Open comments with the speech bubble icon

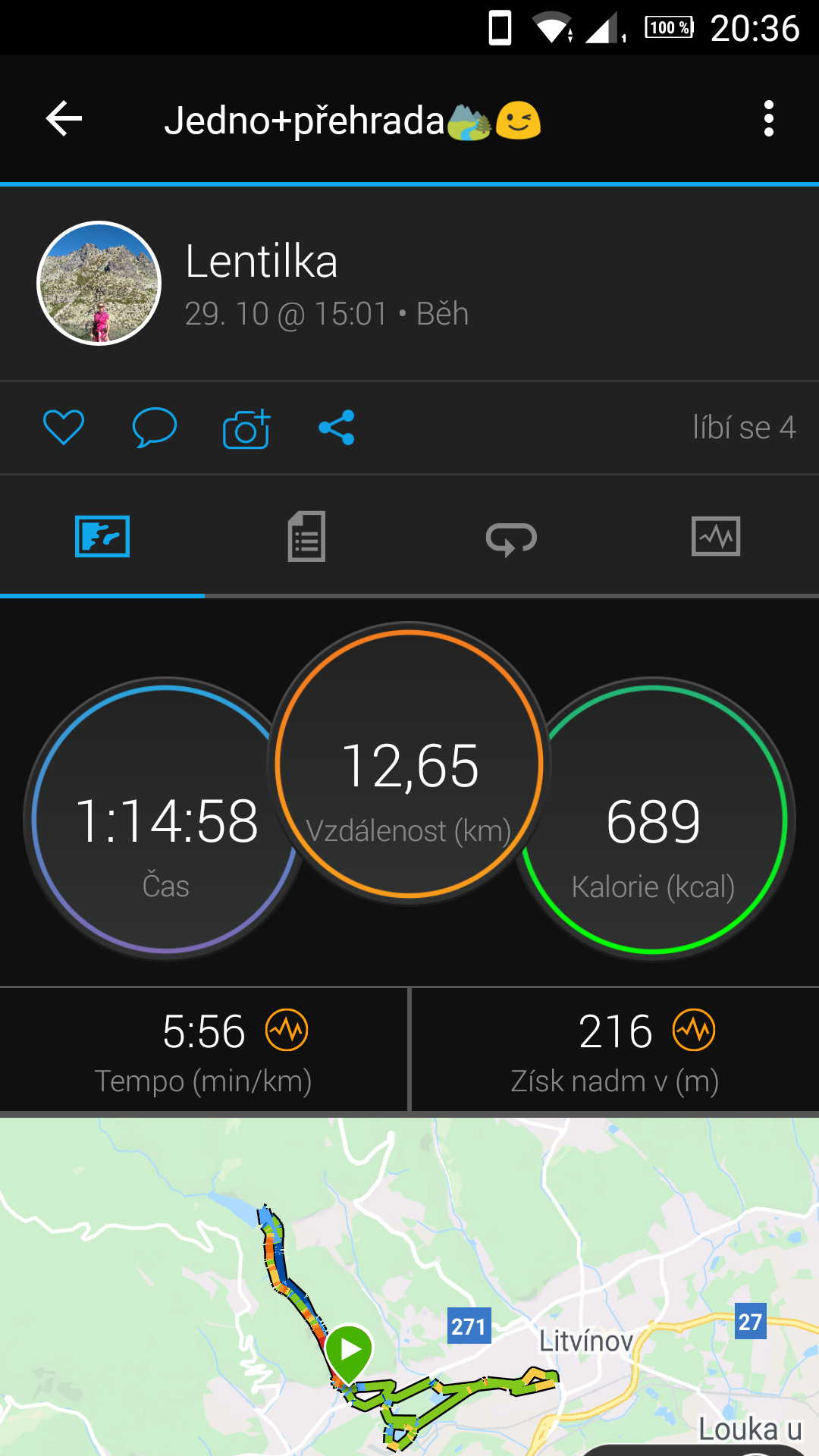(155, 427)
